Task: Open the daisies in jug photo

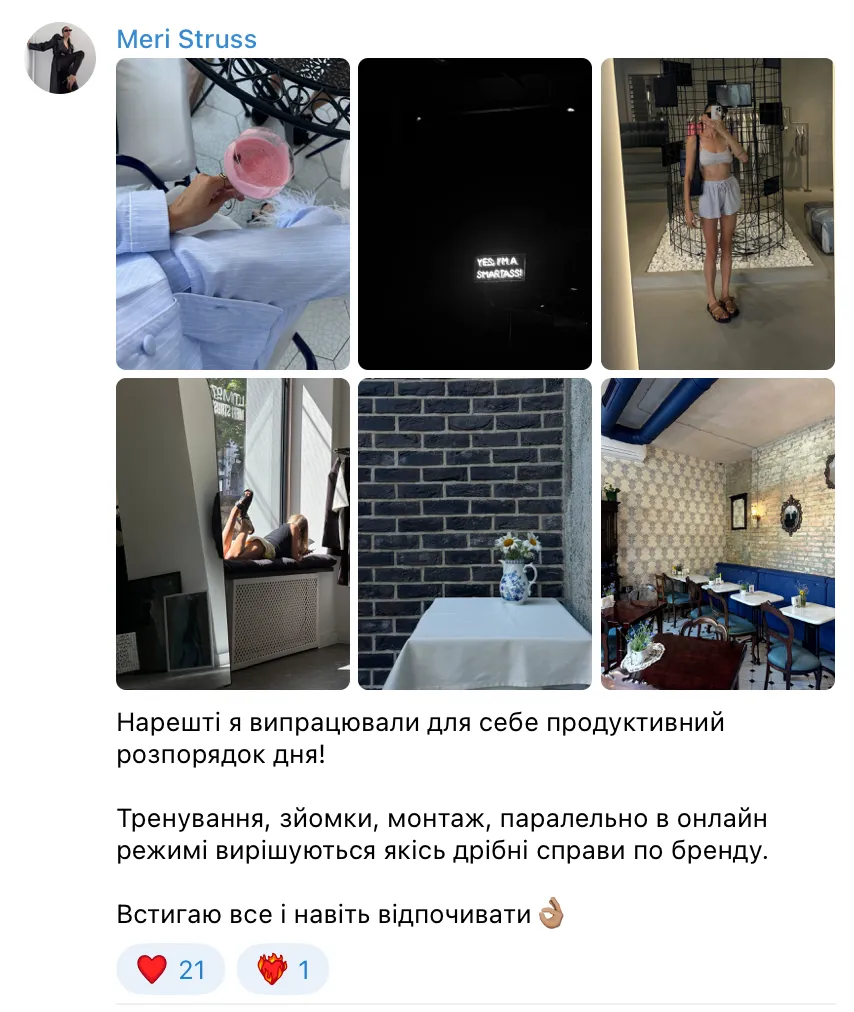Action: [x=475, y=534]
